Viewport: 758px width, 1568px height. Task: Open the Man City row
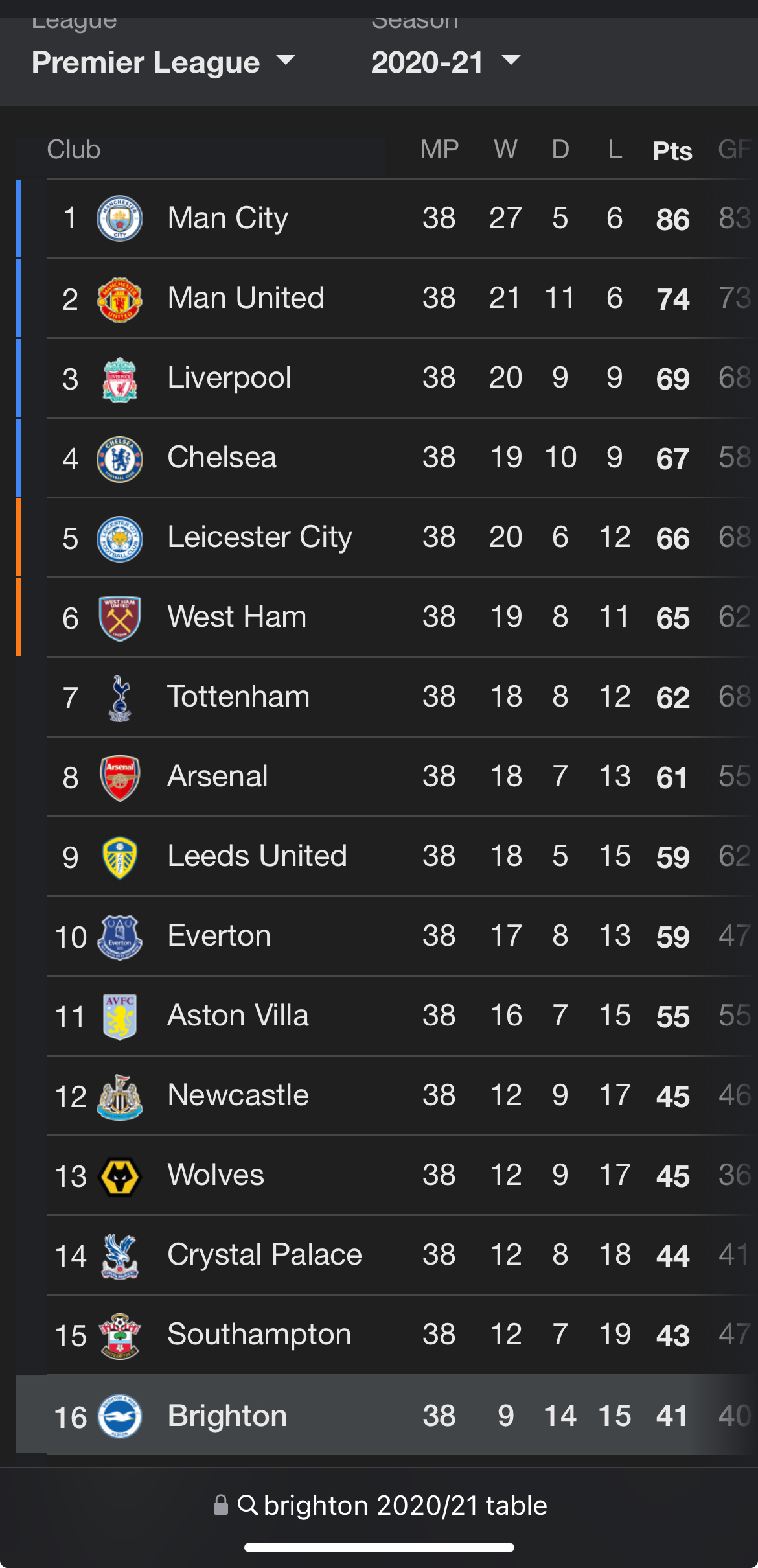(x=387, y=218)
